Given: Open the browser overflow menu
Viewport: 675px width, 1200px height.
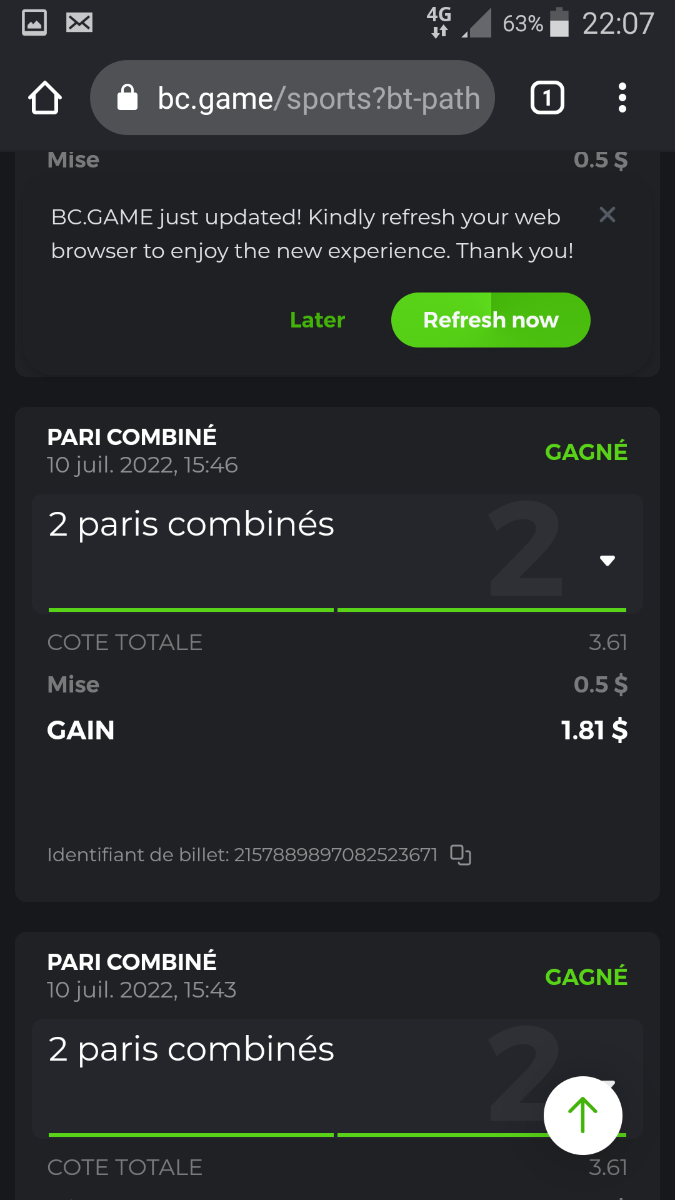Looking at the screenshot, I should [x=622, y=98].
